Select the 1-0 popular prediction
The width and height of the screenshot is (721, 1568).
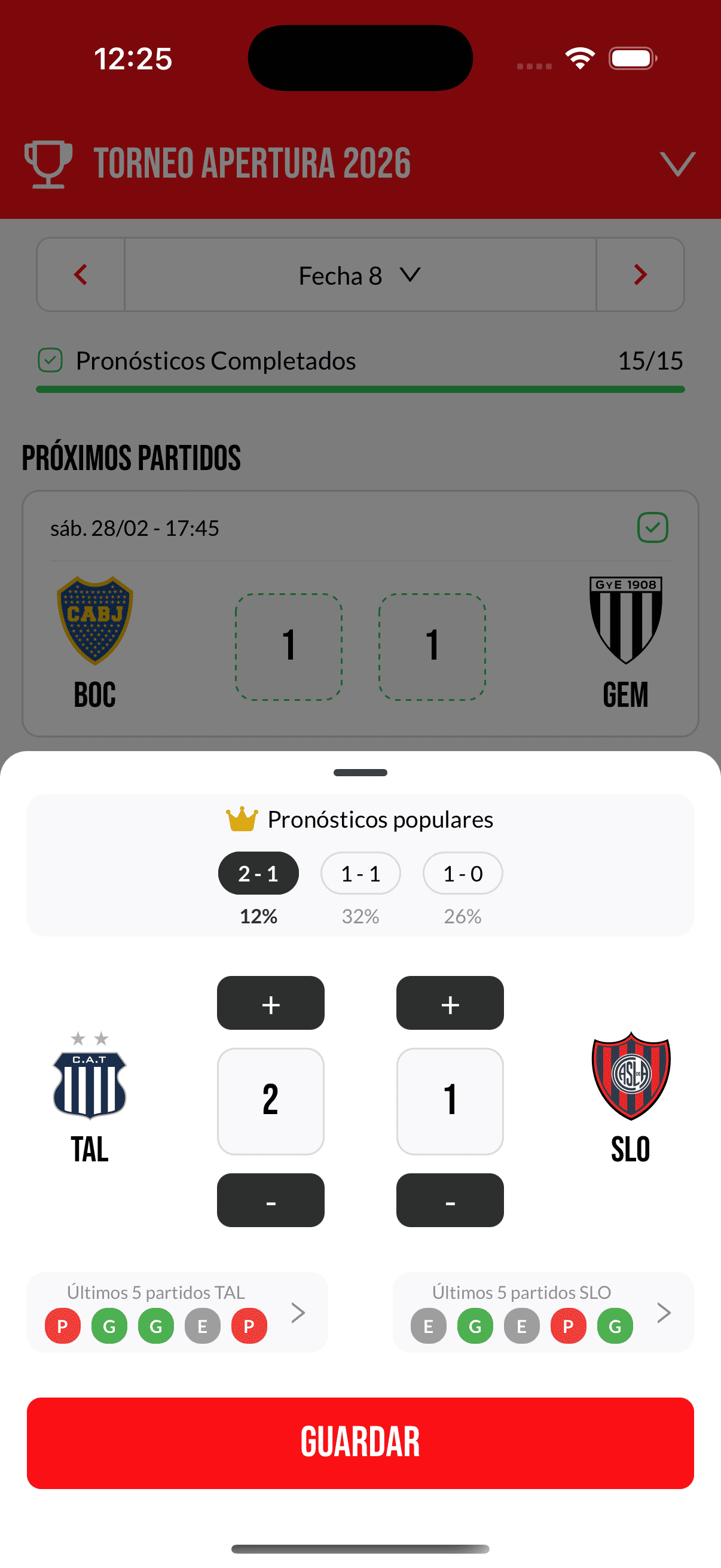click(462, 873)
